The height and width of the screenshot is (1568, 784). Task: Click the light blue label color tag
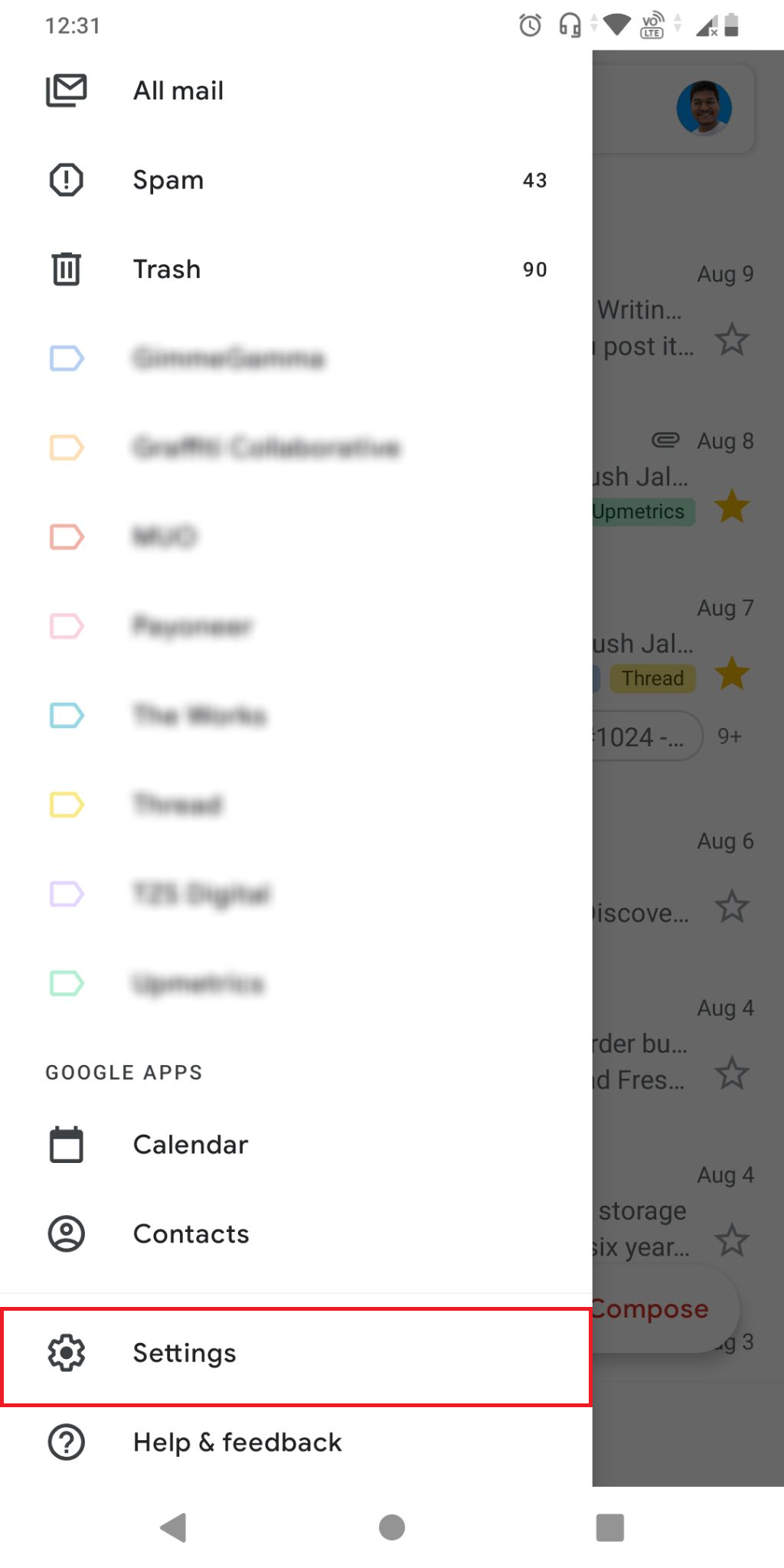click(x=66, y=358)
